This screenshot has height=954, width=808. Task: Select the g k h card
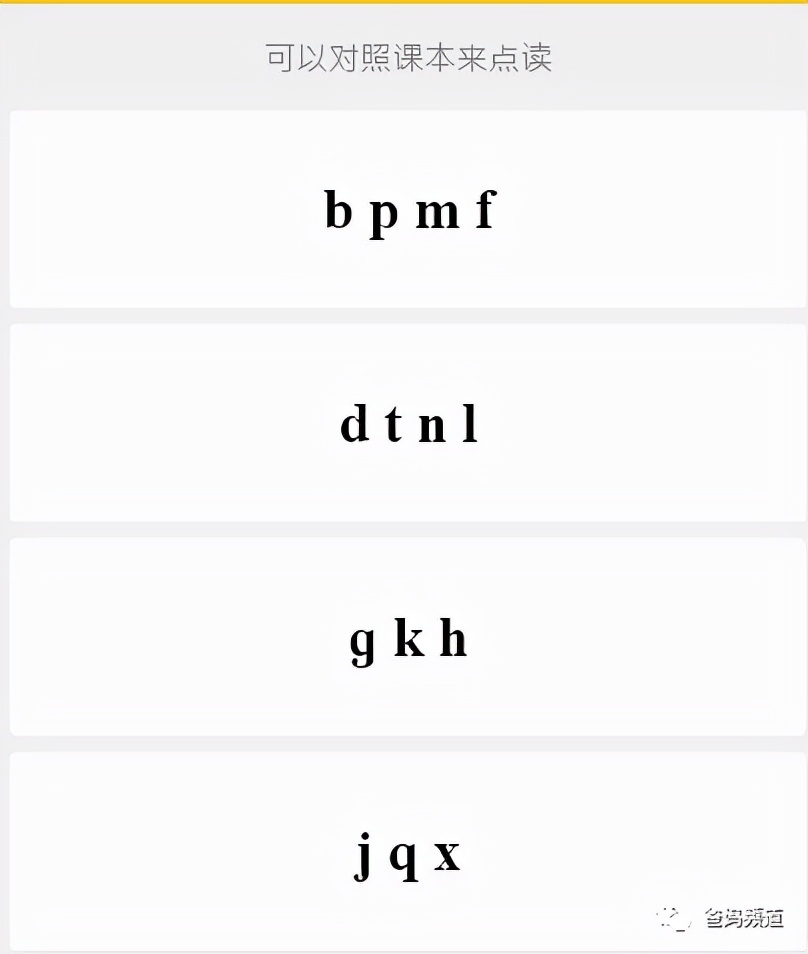click(x=408, y=638)
